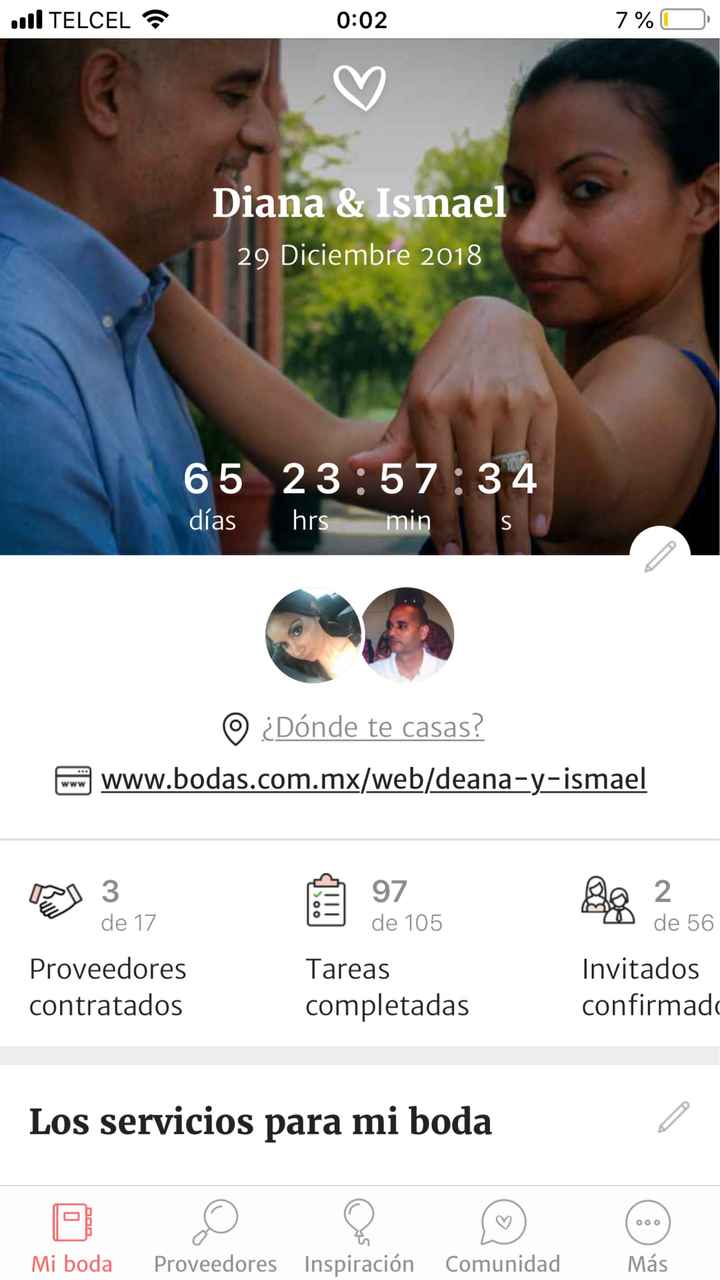Answer the ¿Dónde te casas? prompt
This screenshot has height=1280, width=720.
tap(371, 727)
